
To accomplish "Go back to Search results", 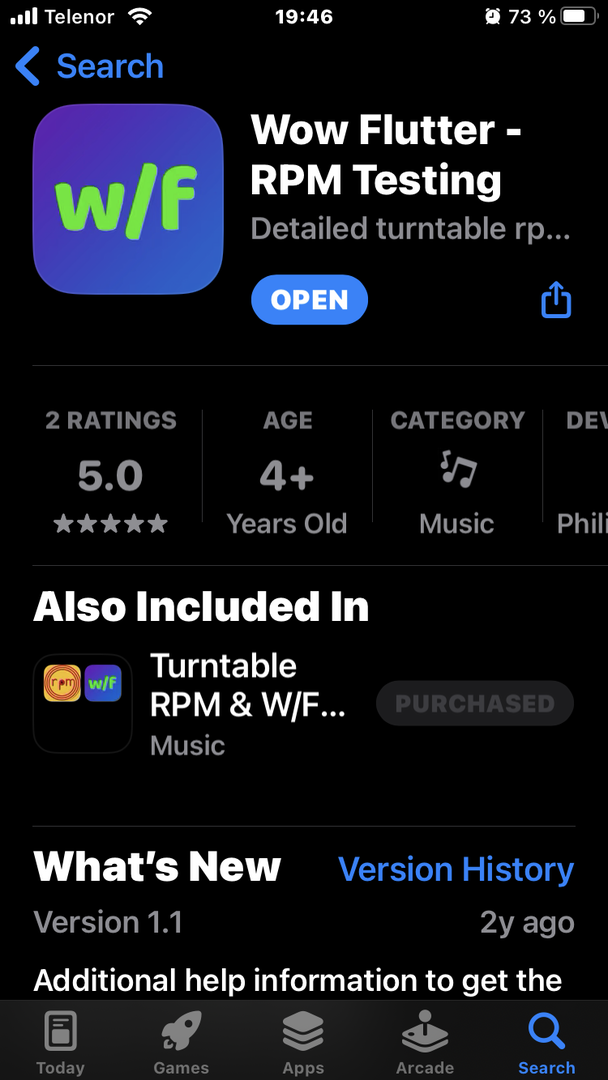I will (x=90, y=67).
